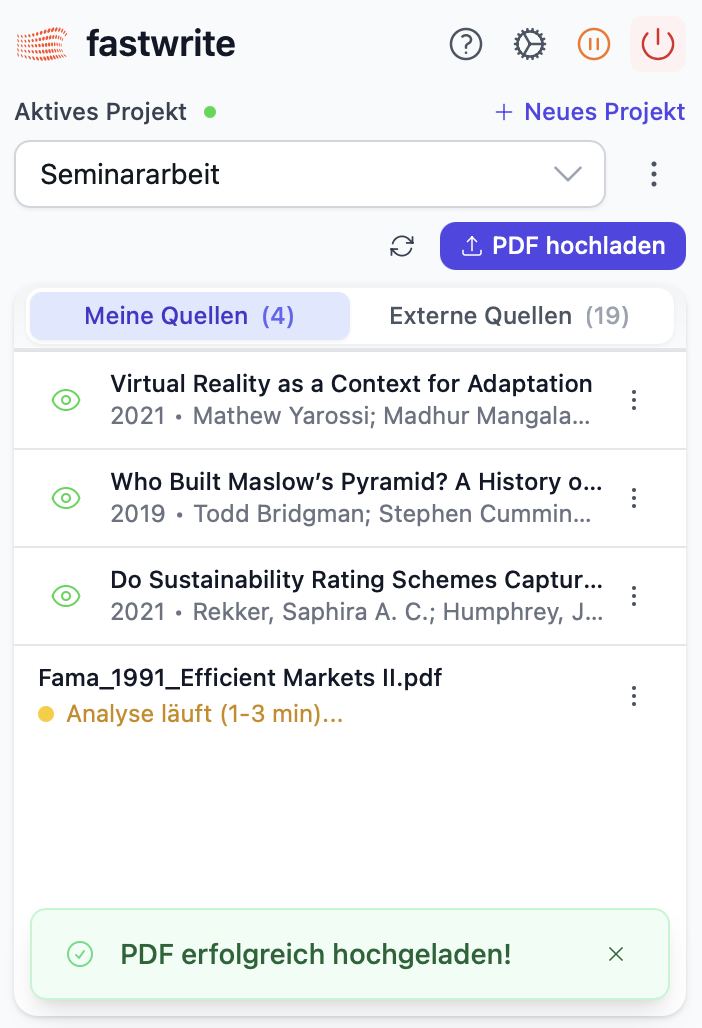Open the project options three-dot menu
702x1028 pixels.
coord(654,174)
